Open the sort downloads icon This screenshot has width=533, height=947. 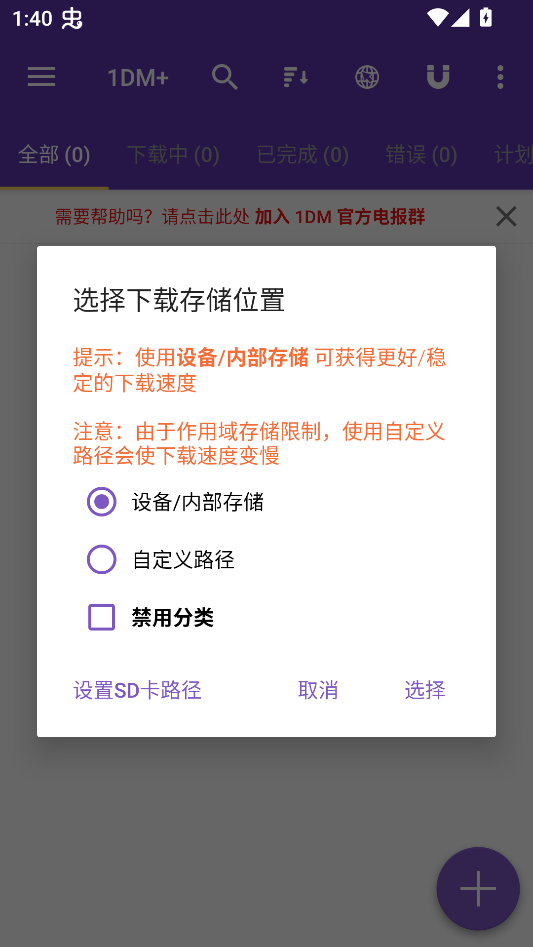[296, 77]
